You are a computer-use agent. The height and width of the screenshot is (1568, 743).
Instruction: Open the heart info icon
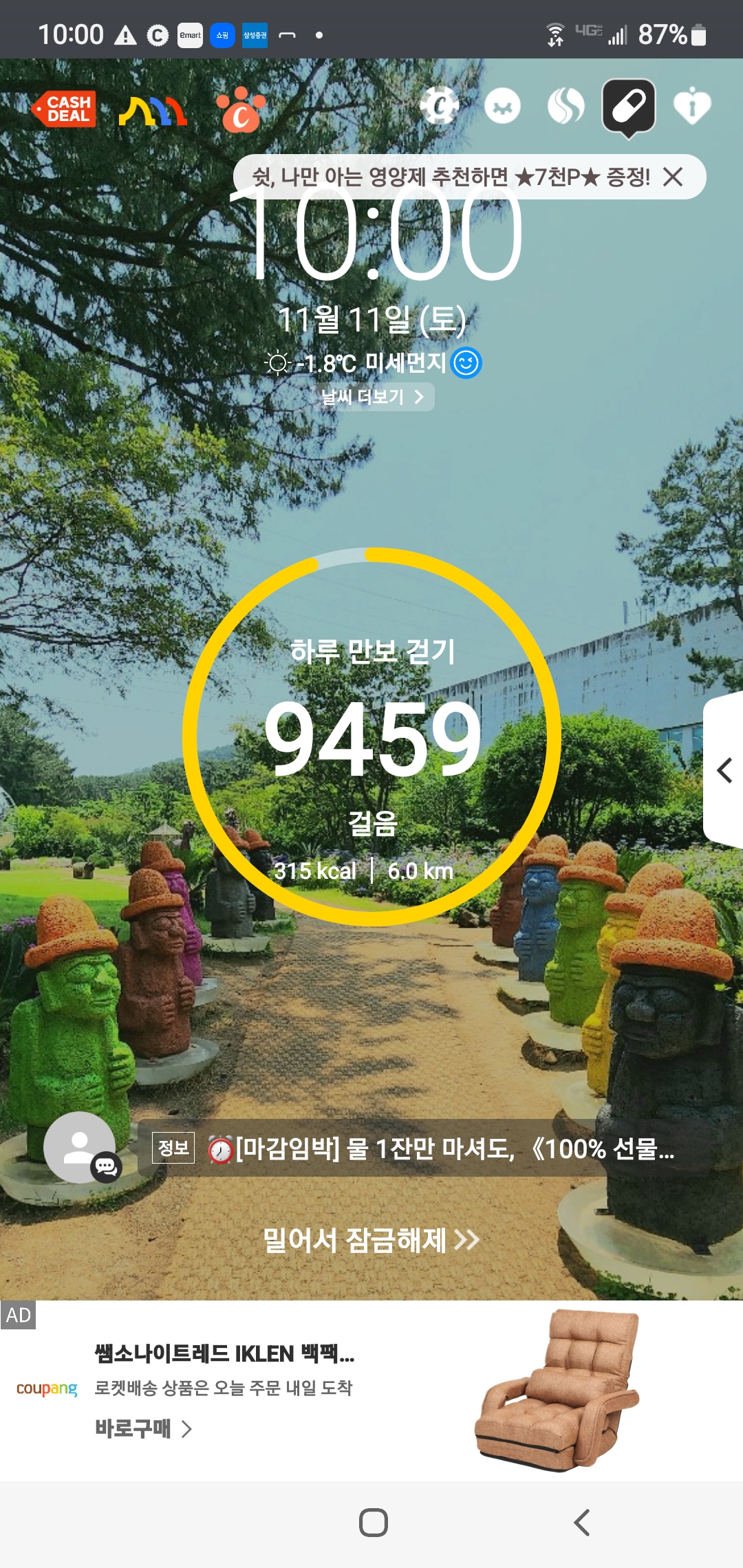(691, 106)
